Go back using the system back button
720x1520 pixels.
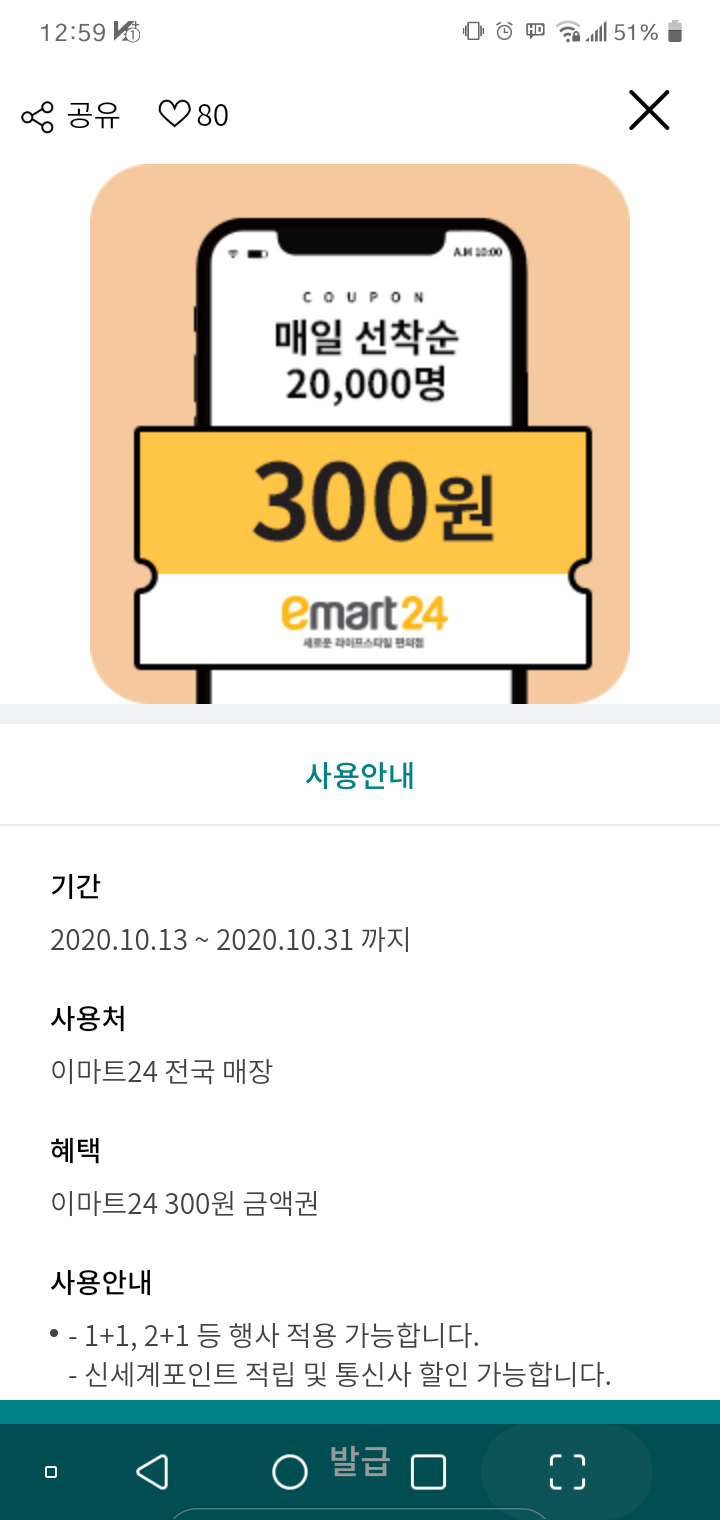pyautogui.click(x=151, y=1472)
